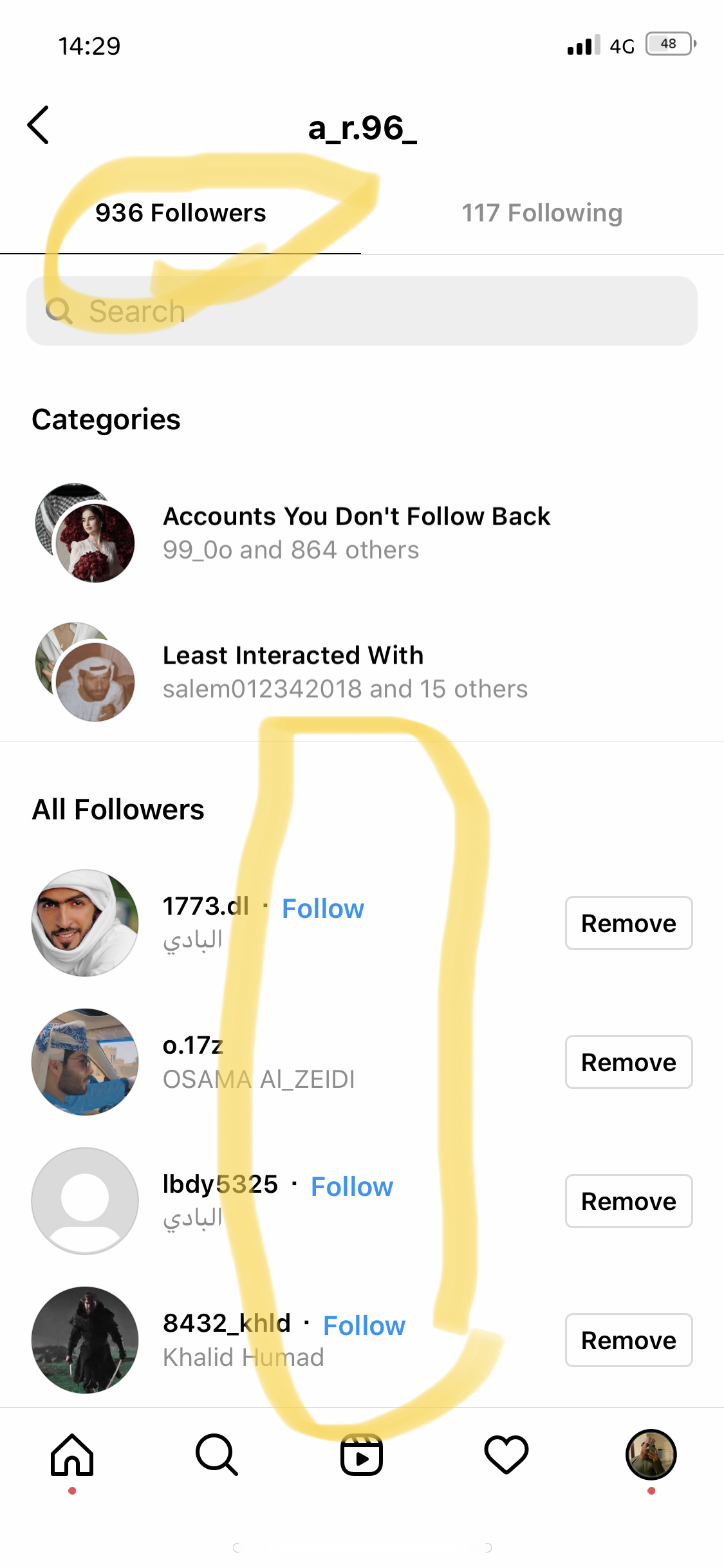
Task: Tap the followers Search field
Action: point(362,311)
